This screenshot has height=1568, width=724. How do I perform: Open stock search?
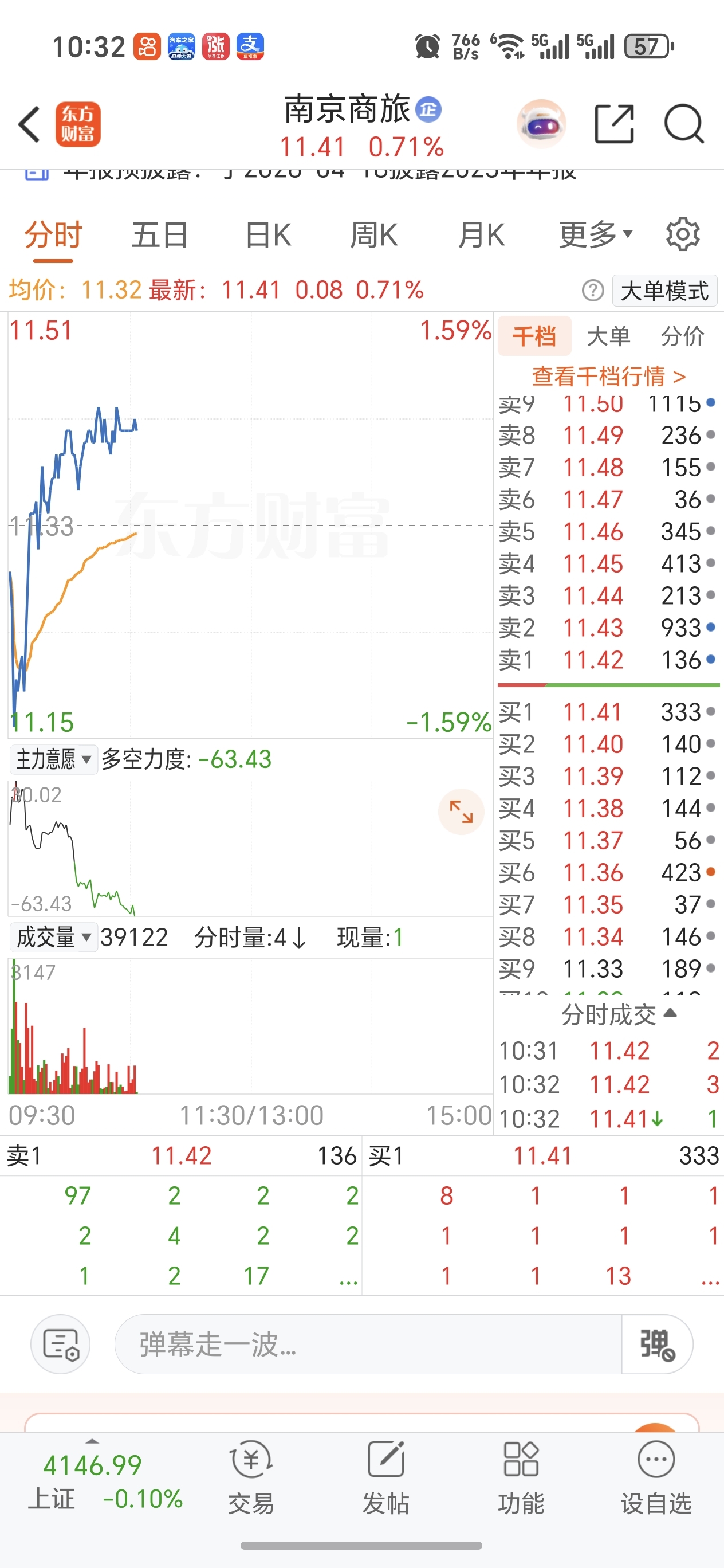pos(684,124)
